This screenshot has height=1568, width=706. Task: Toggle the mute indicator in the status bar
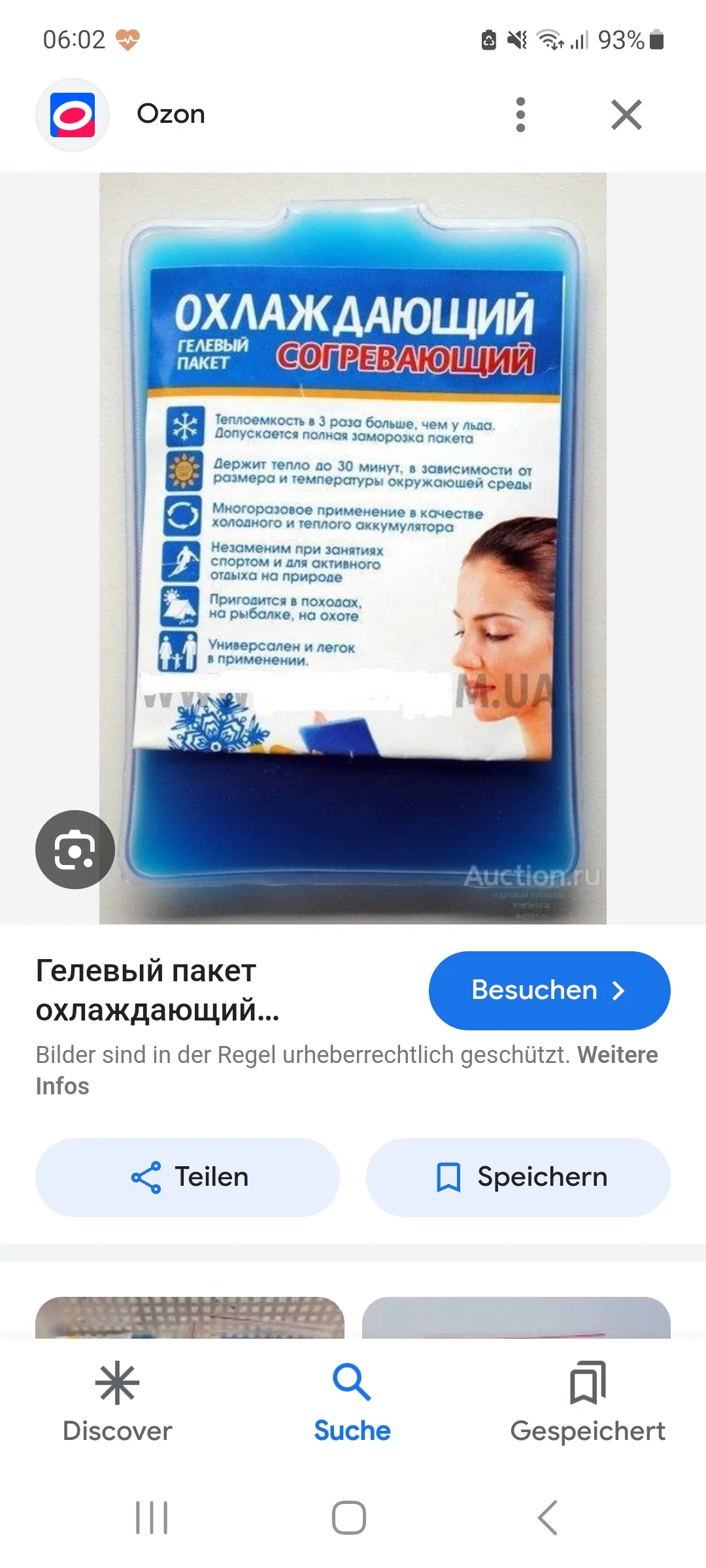click(516, 41)
